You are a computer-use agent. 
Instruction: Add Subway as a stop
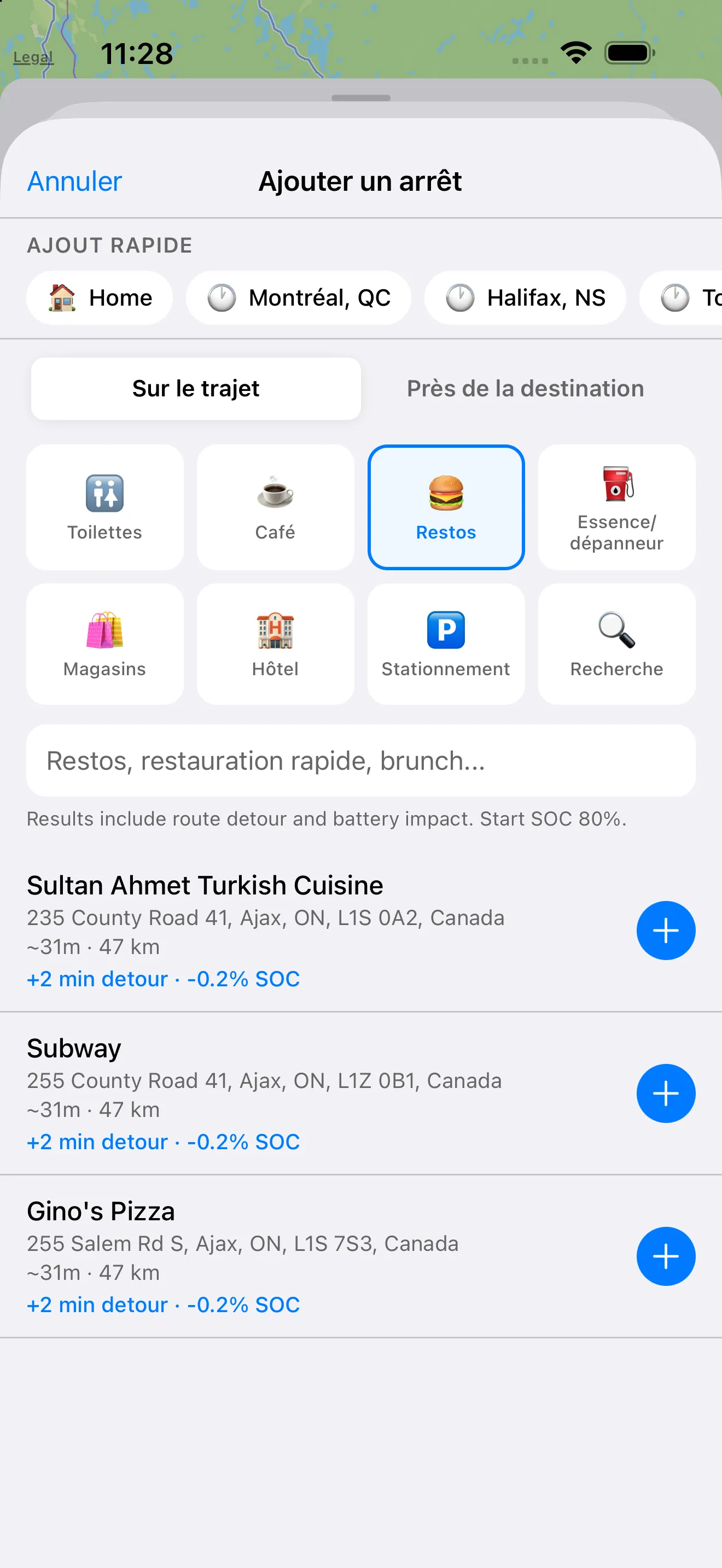[666, 1093]
